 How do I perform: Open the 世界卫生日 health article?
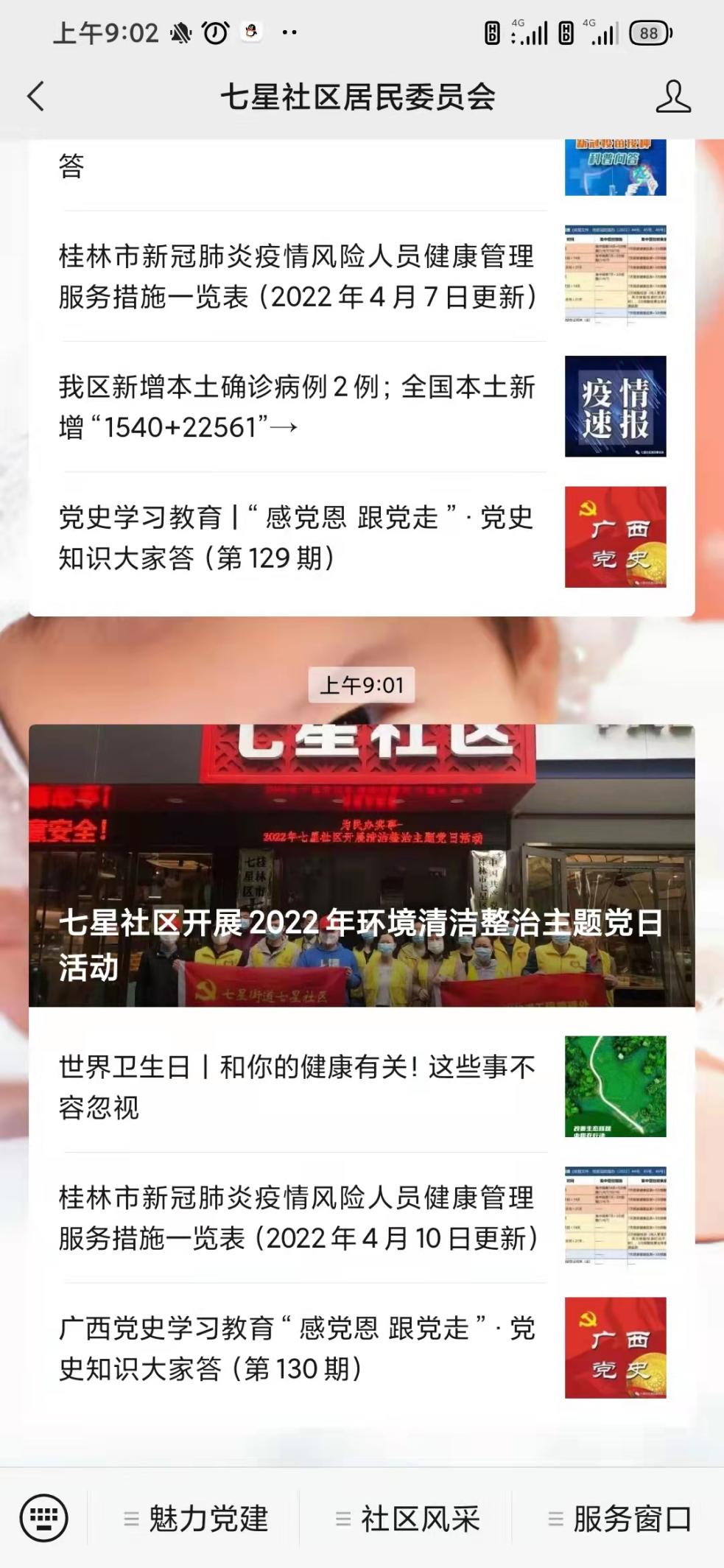(298, 1086)
